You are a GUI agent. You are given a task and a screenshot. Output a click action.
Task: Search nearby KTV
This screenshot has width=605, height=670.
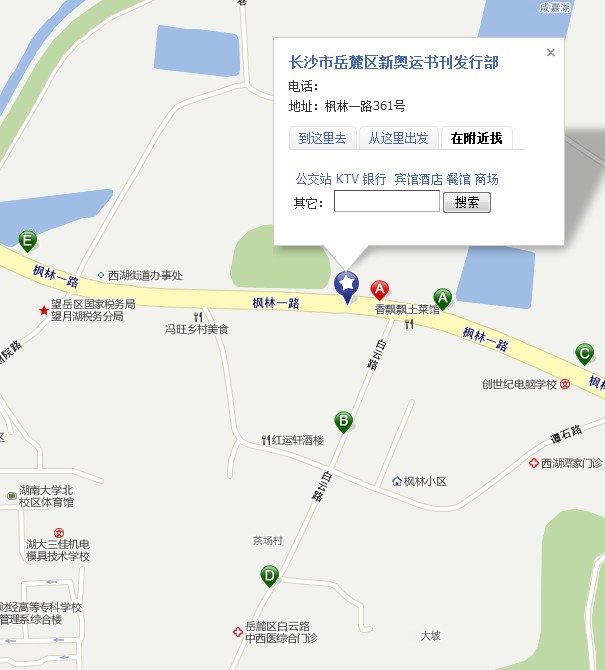tap(346, 179)
